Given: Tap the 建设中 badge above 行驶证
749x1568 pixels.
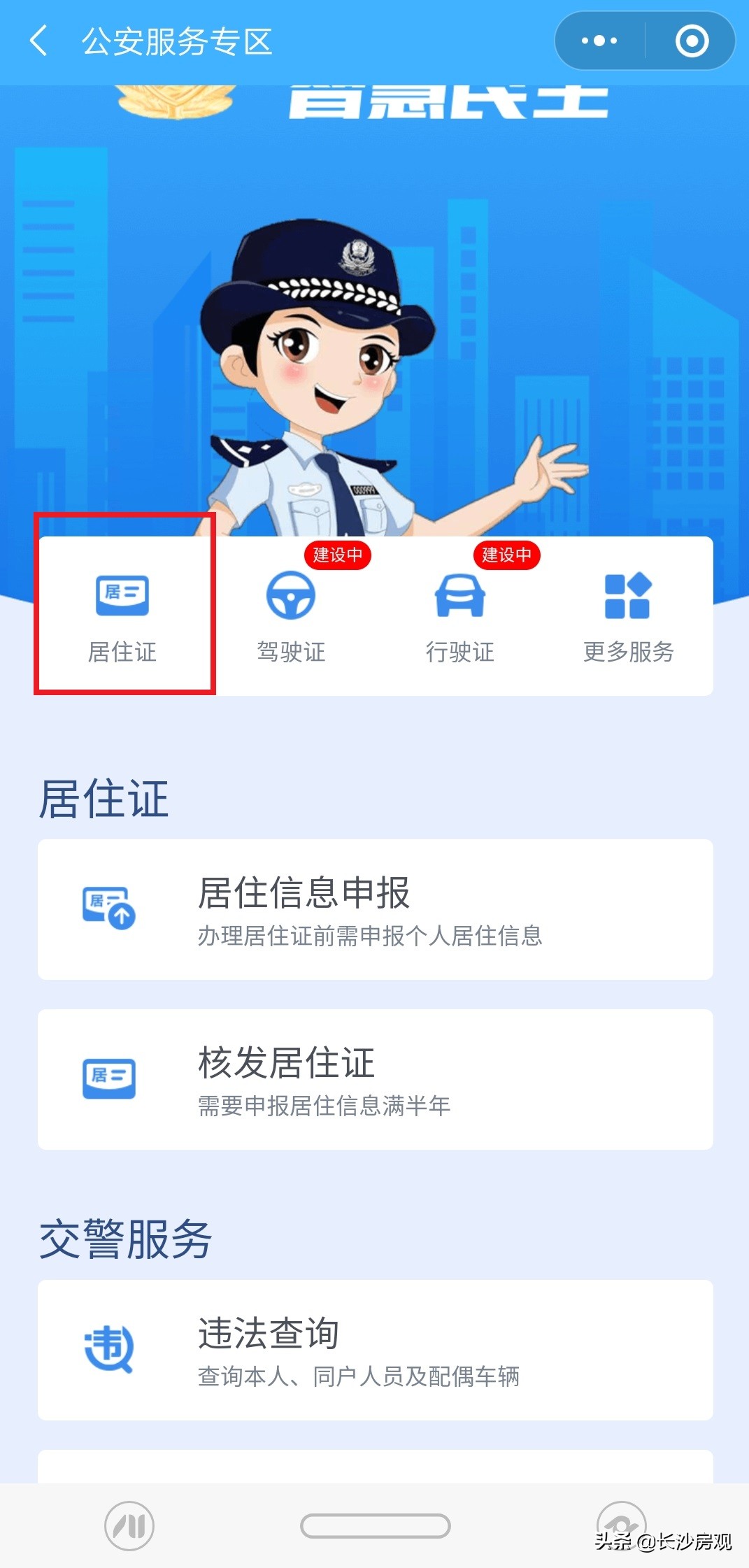Looking at the screenshot, I should tap(506, 557).
